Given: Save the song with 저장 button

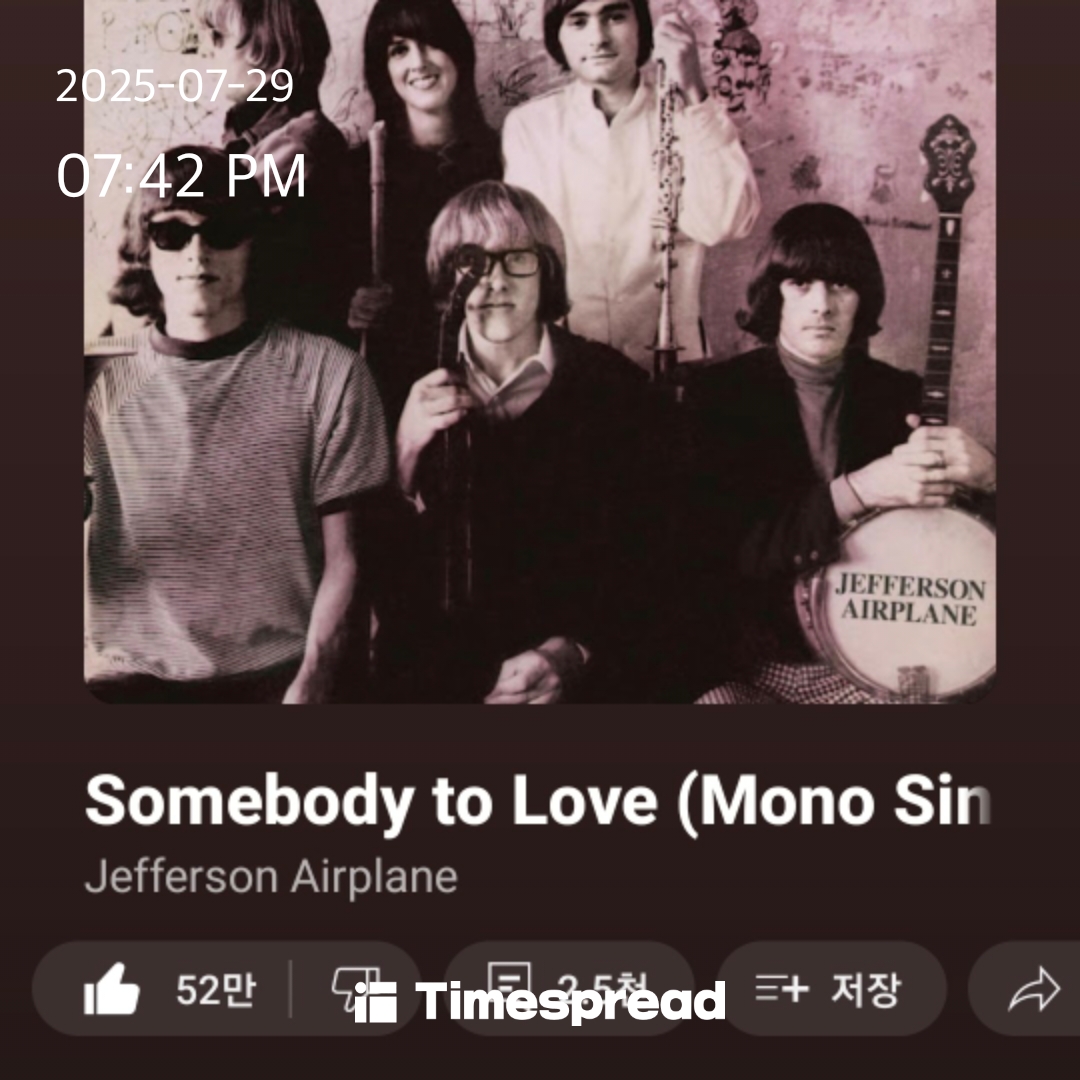Looking at the screenshot, I should tap(831, 989).
